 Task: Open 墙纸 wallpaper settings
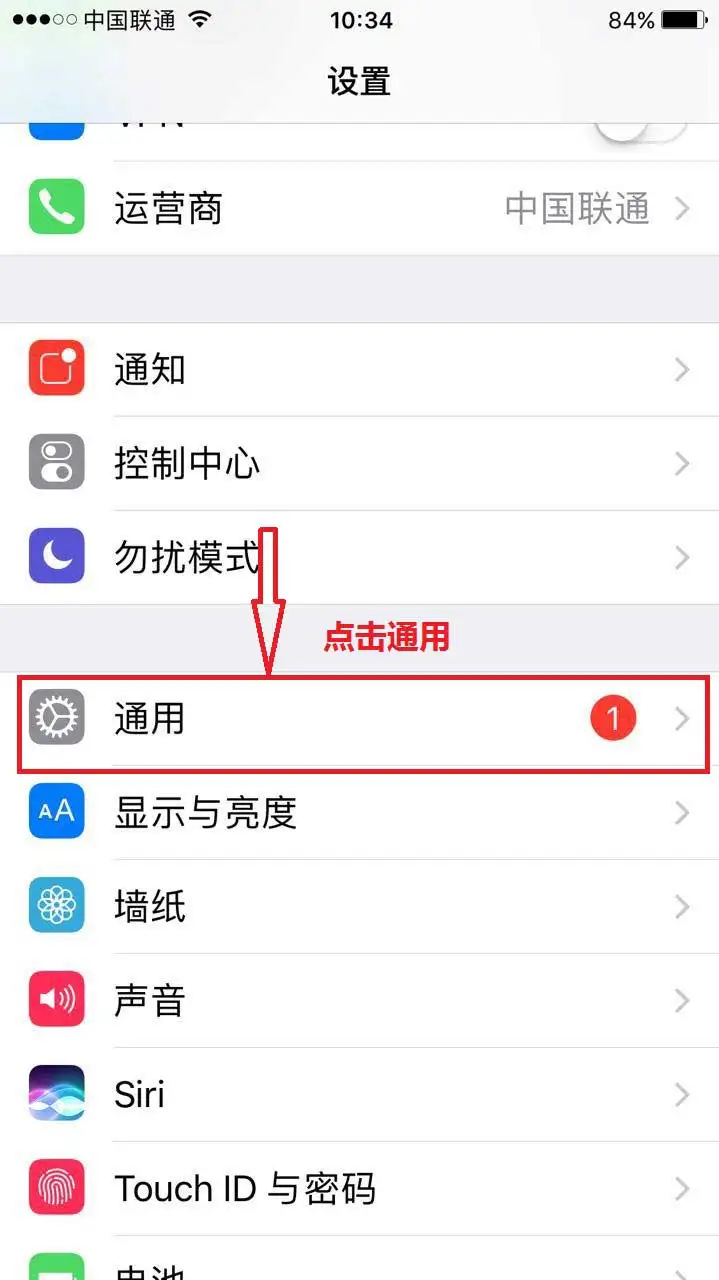point(359,907)
